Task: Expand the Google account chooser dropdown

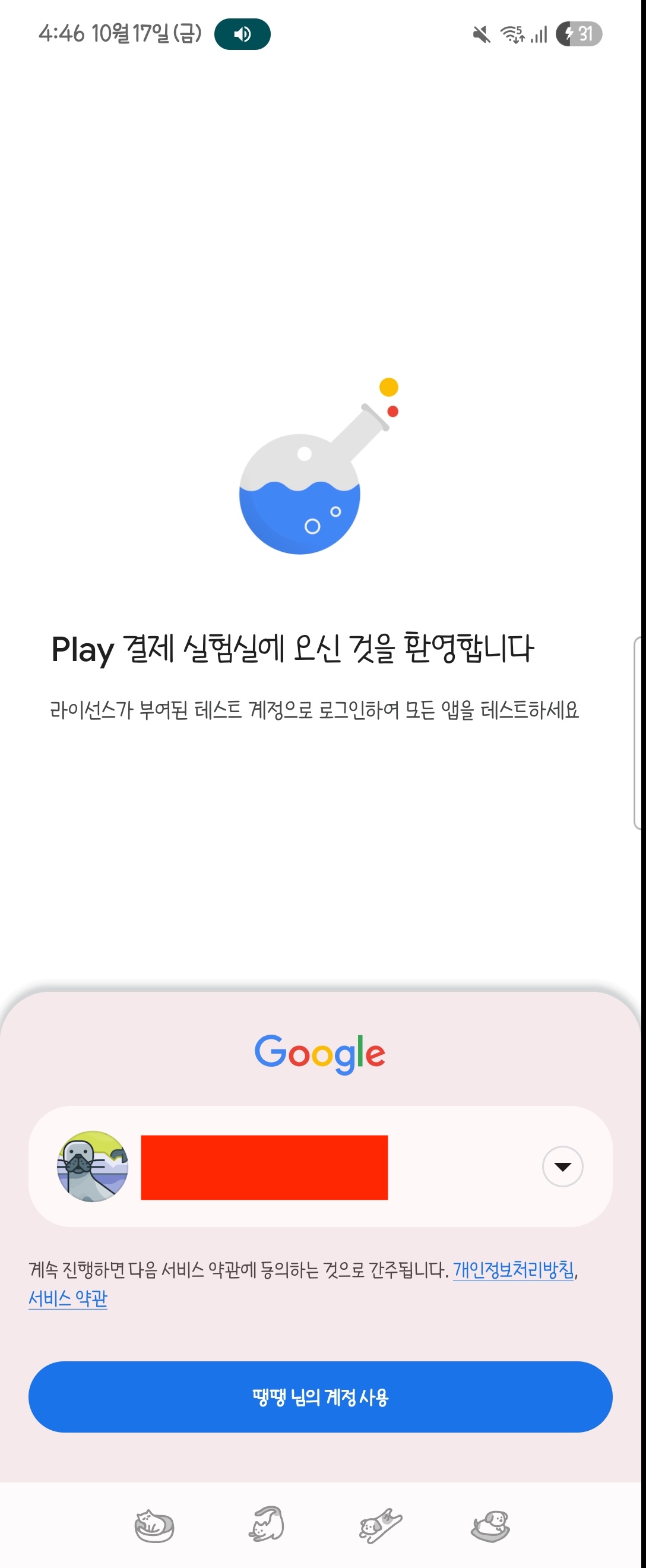Action: click(x=562, y=1166)
